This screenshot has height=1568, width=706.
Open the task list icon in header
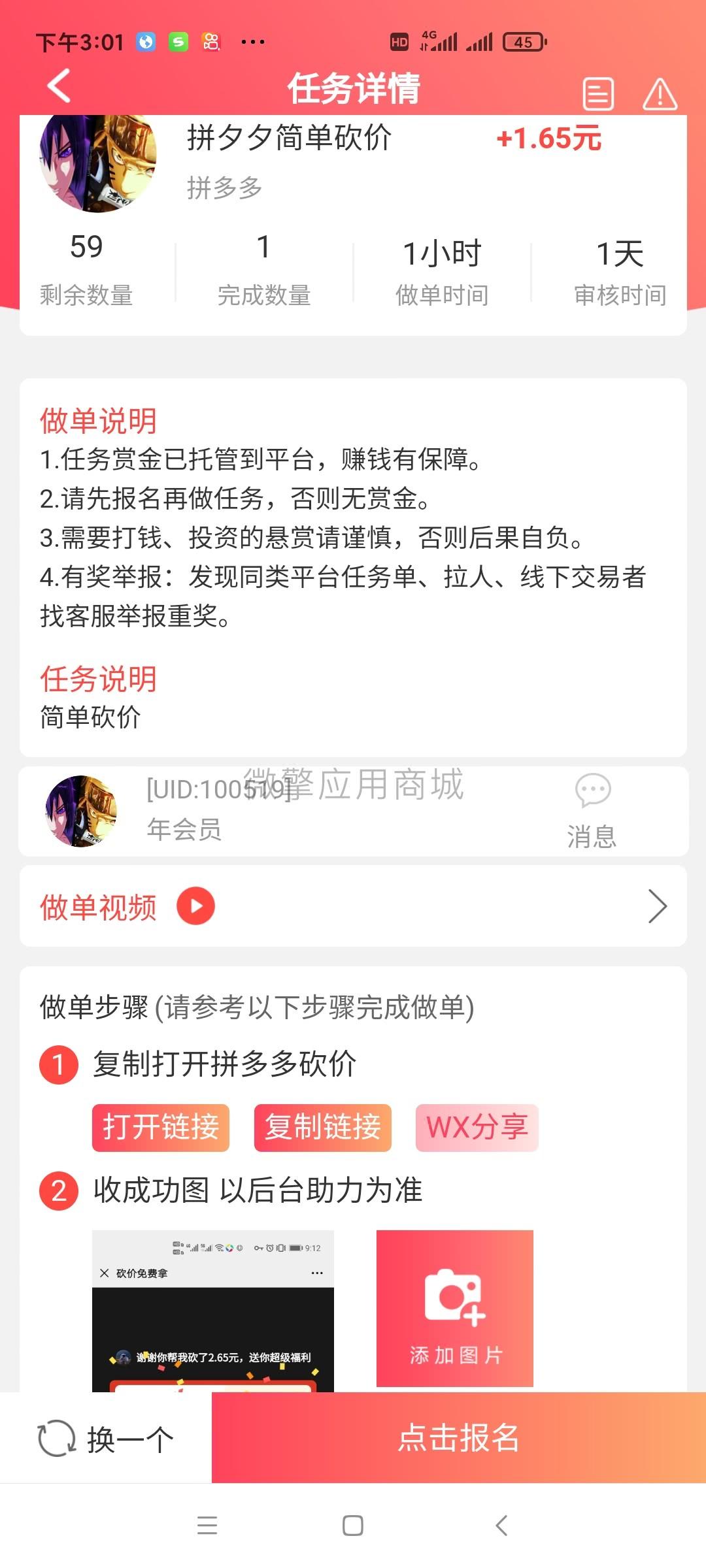597,94
